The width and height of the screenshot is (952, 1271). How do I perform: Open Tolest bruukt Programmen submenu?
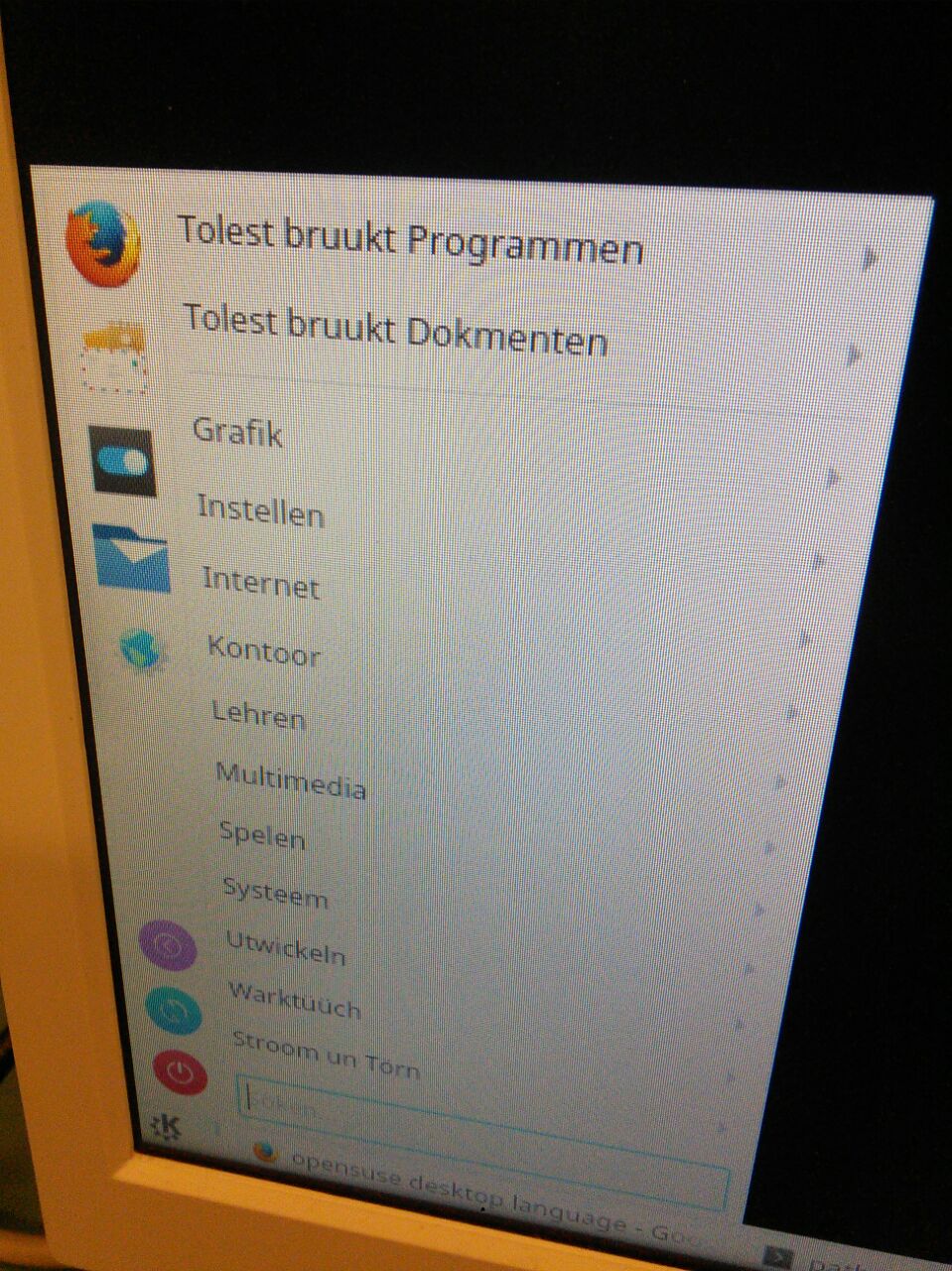pos(410,241)
